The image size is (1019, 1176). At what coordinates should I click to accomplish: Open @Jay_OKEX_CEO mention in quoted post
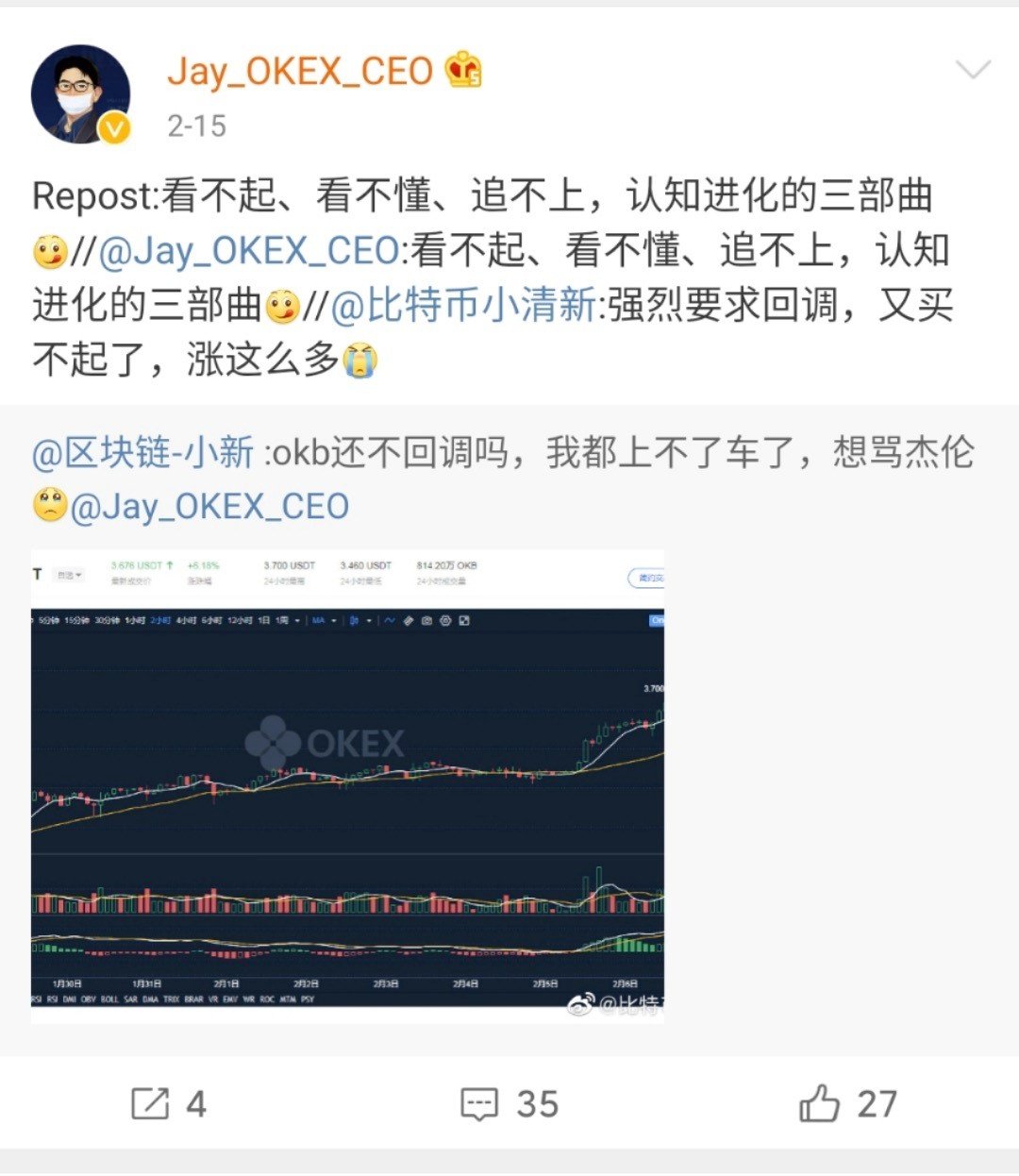[x=209, y=507]
